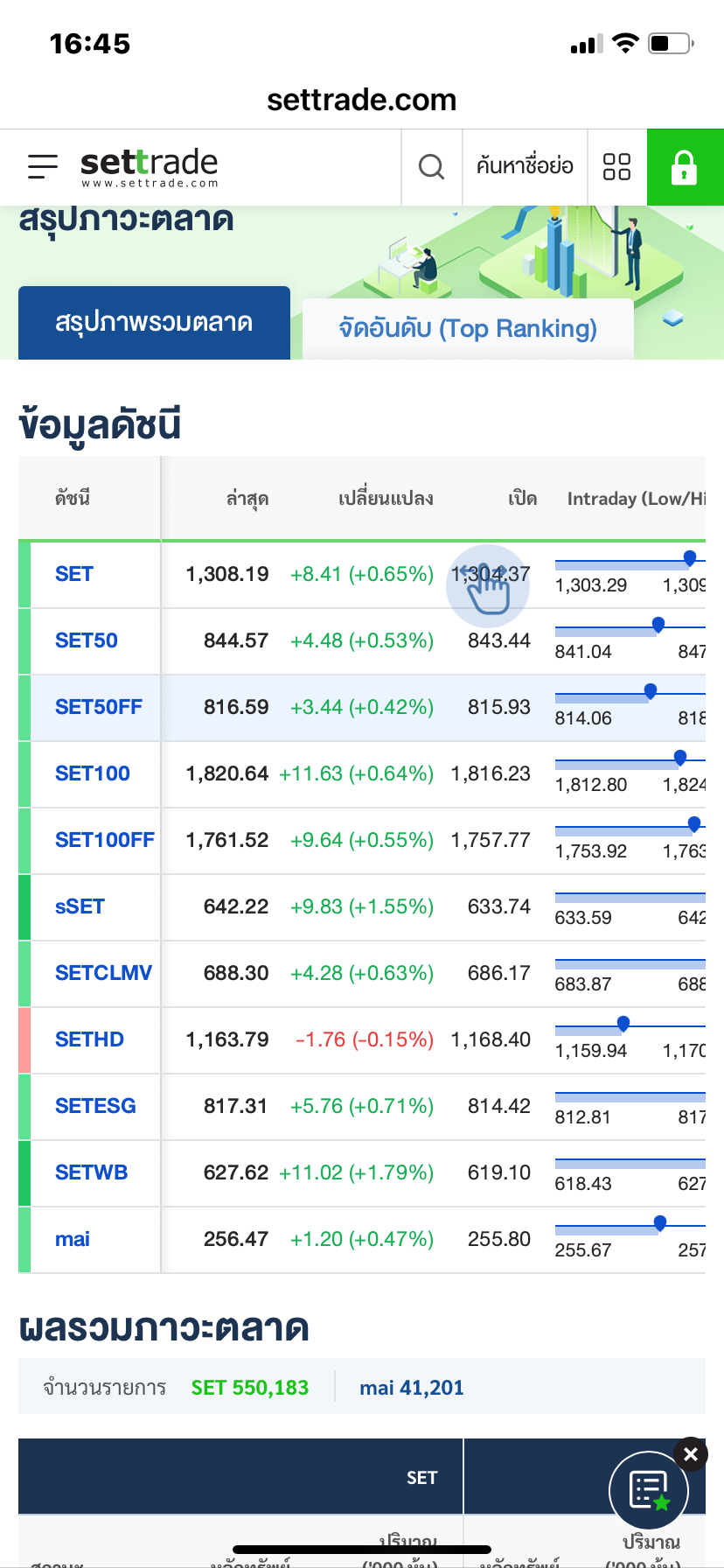The image size is (724, 1568).
Task: Switch to the จัดอันดับ (Top Ranking) tab
Action: coord(468,329)
